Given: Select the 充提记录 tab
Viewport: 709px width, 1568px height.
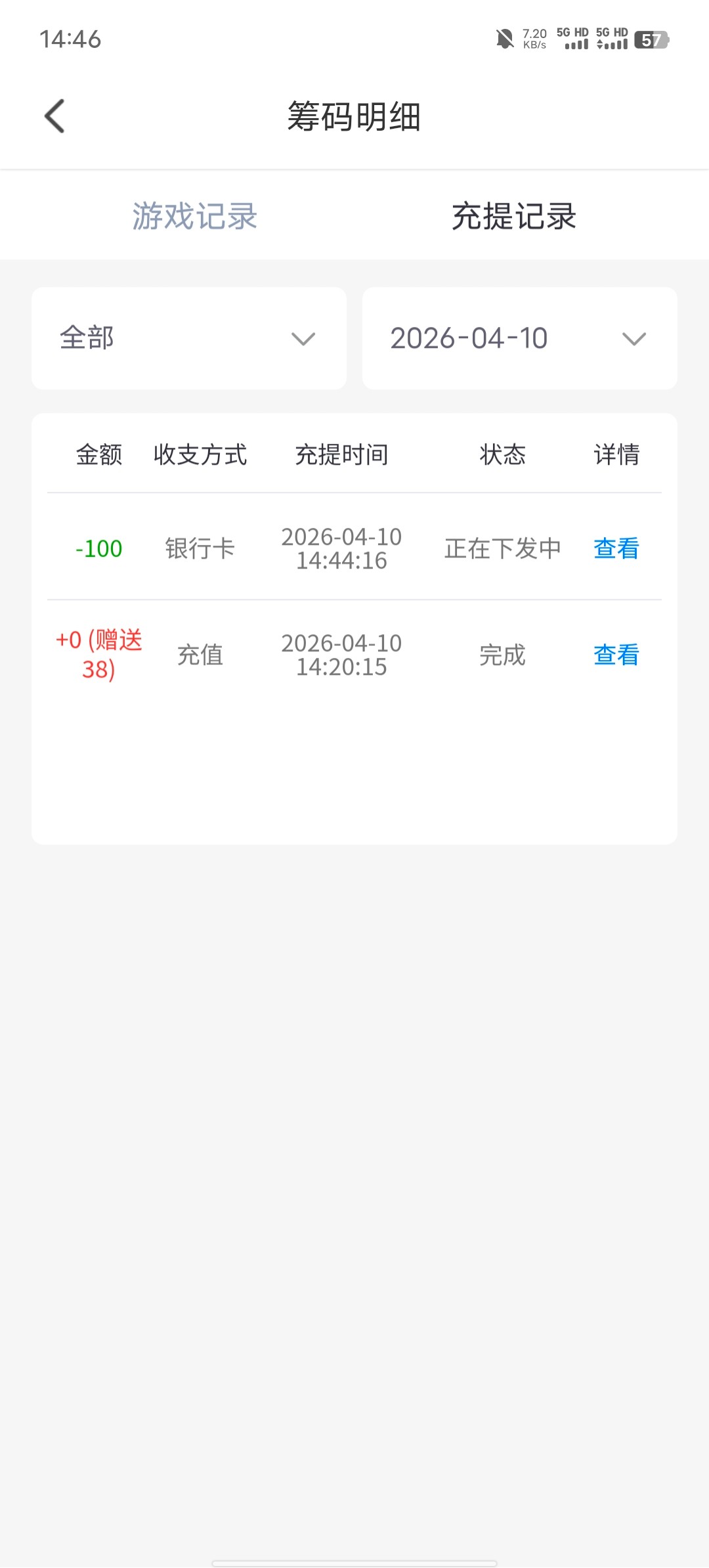Looking at the screenshot, I should pyautogui.click(x=513, y=216).
